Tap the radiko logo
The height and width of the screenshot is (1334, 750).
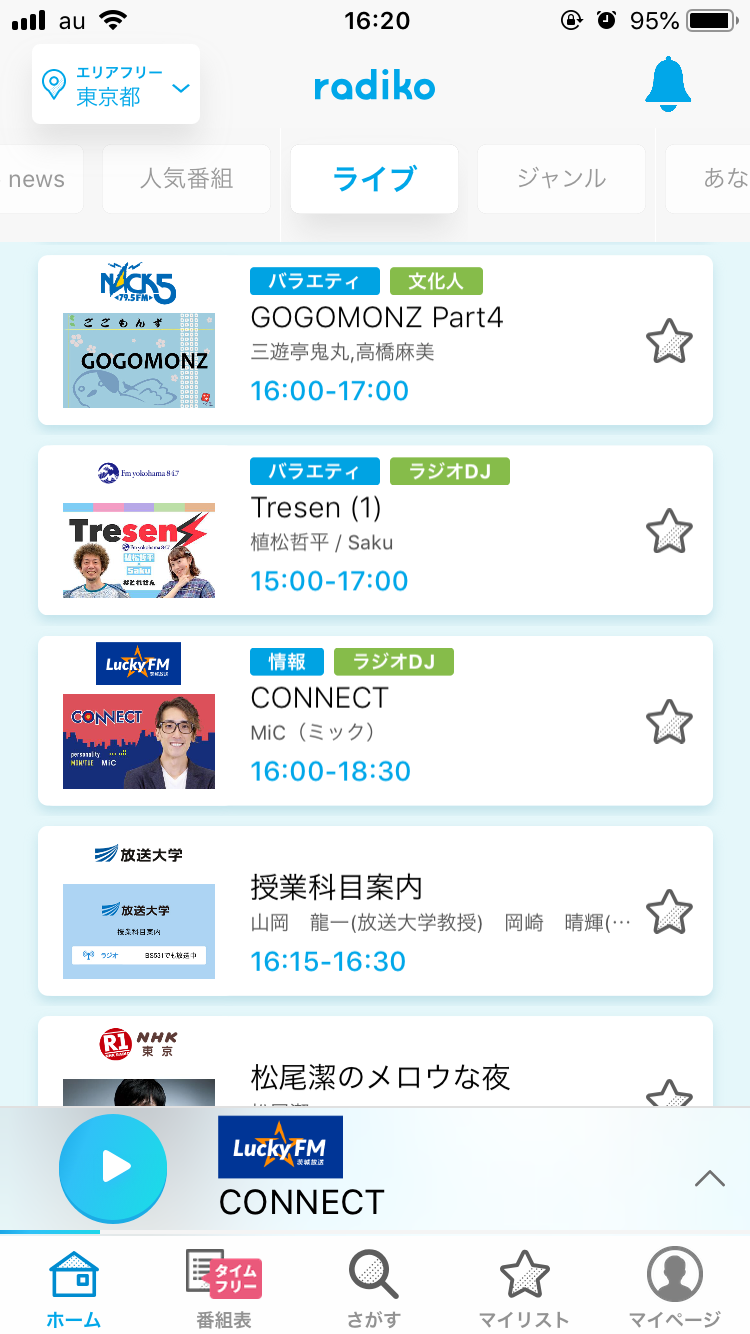pyautogui.click(x=374, y=85)
